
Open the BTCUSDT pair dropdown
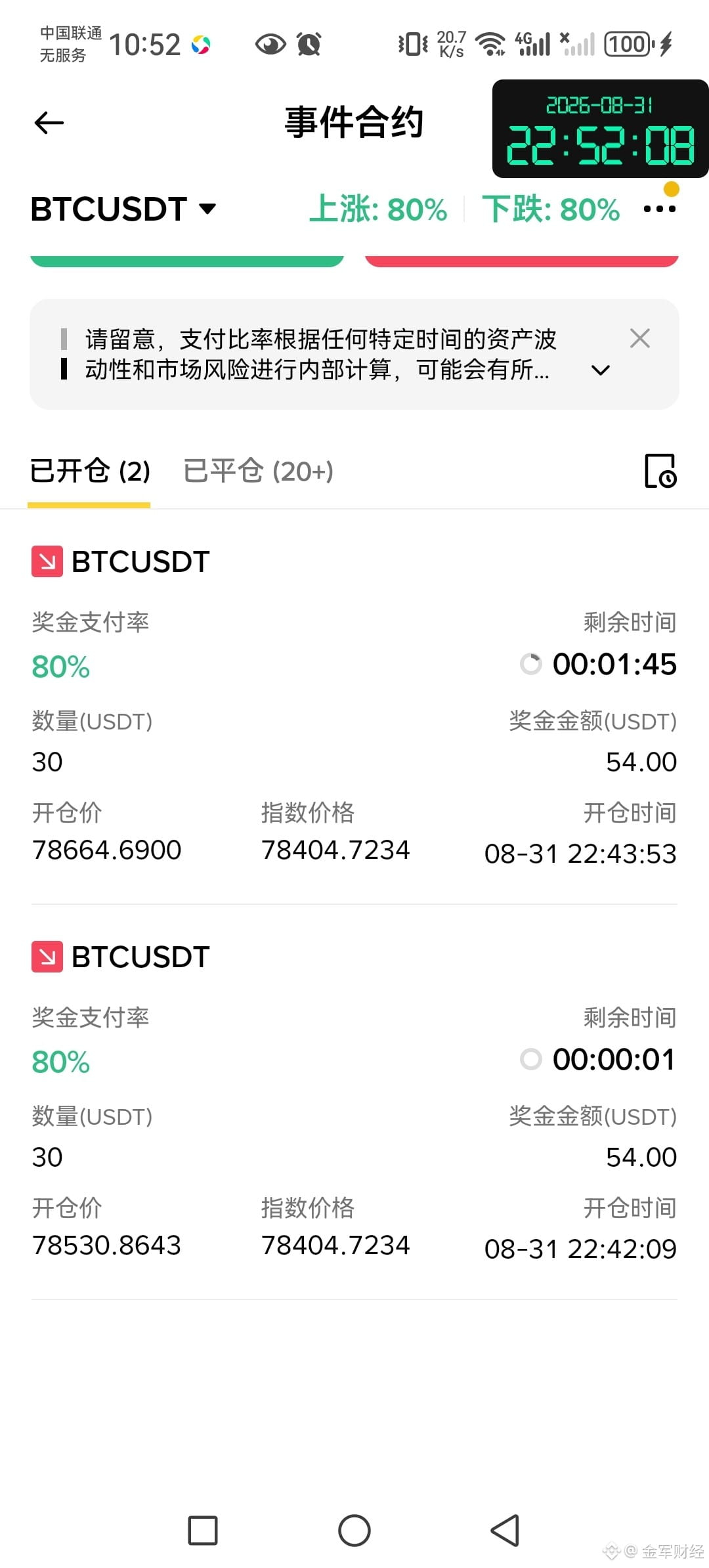123,209
